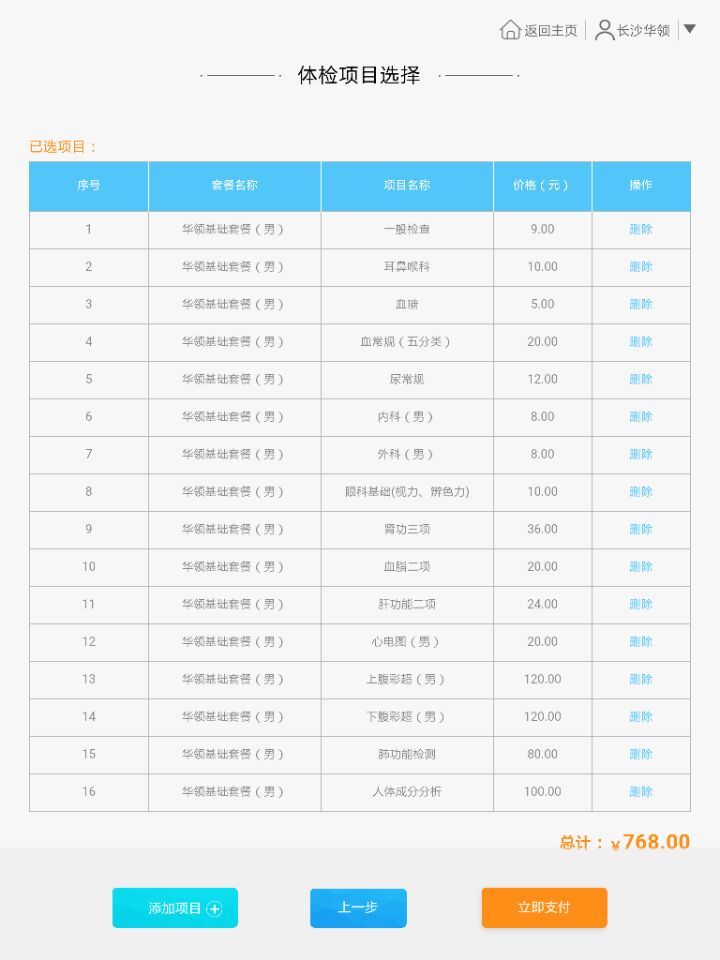Viewport: 720px width, 960px height.
Task: Remove 血脂二项 from the list
Action: 641,567
